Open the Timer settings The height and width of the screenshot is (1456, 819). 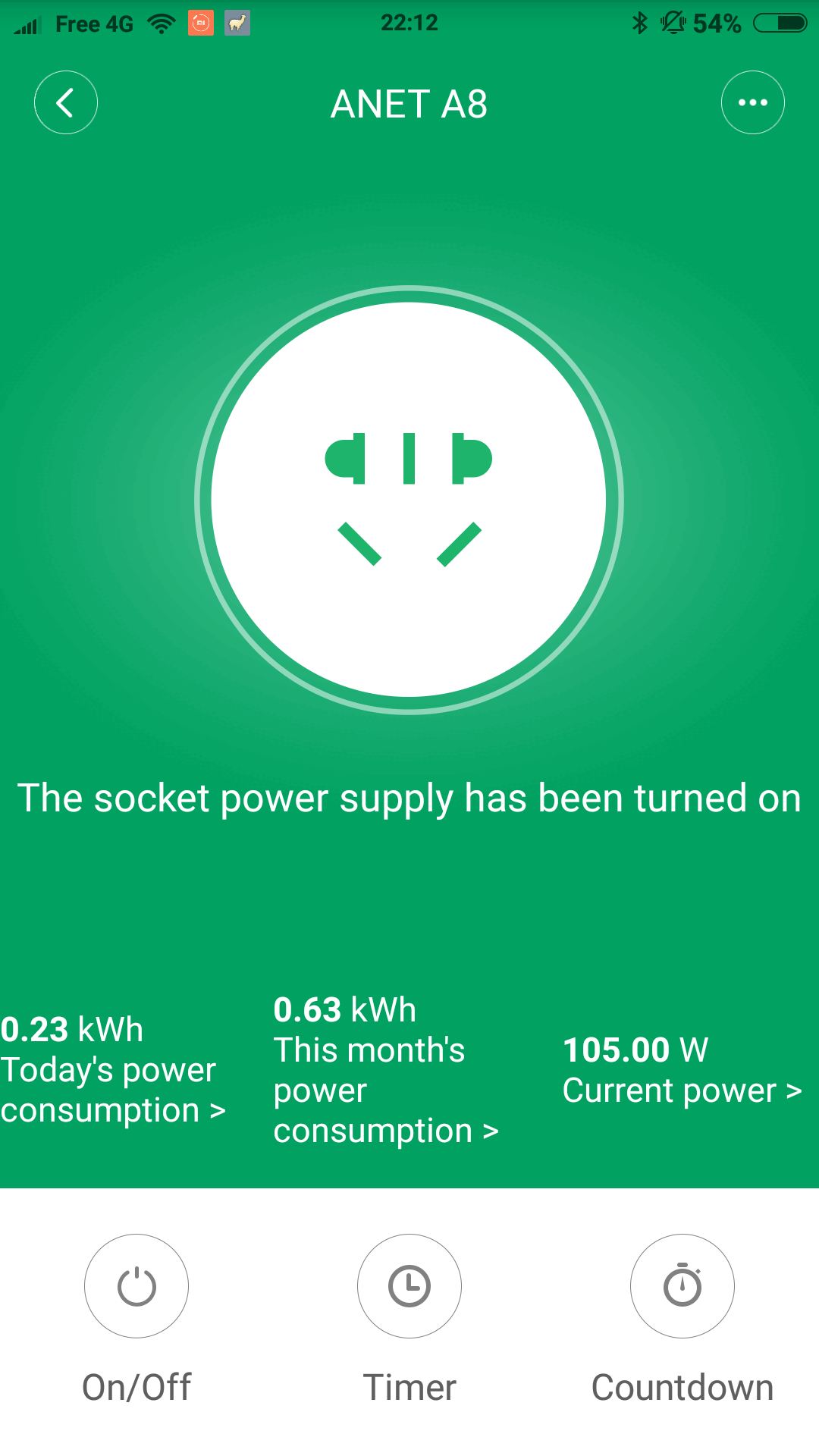409,1286
